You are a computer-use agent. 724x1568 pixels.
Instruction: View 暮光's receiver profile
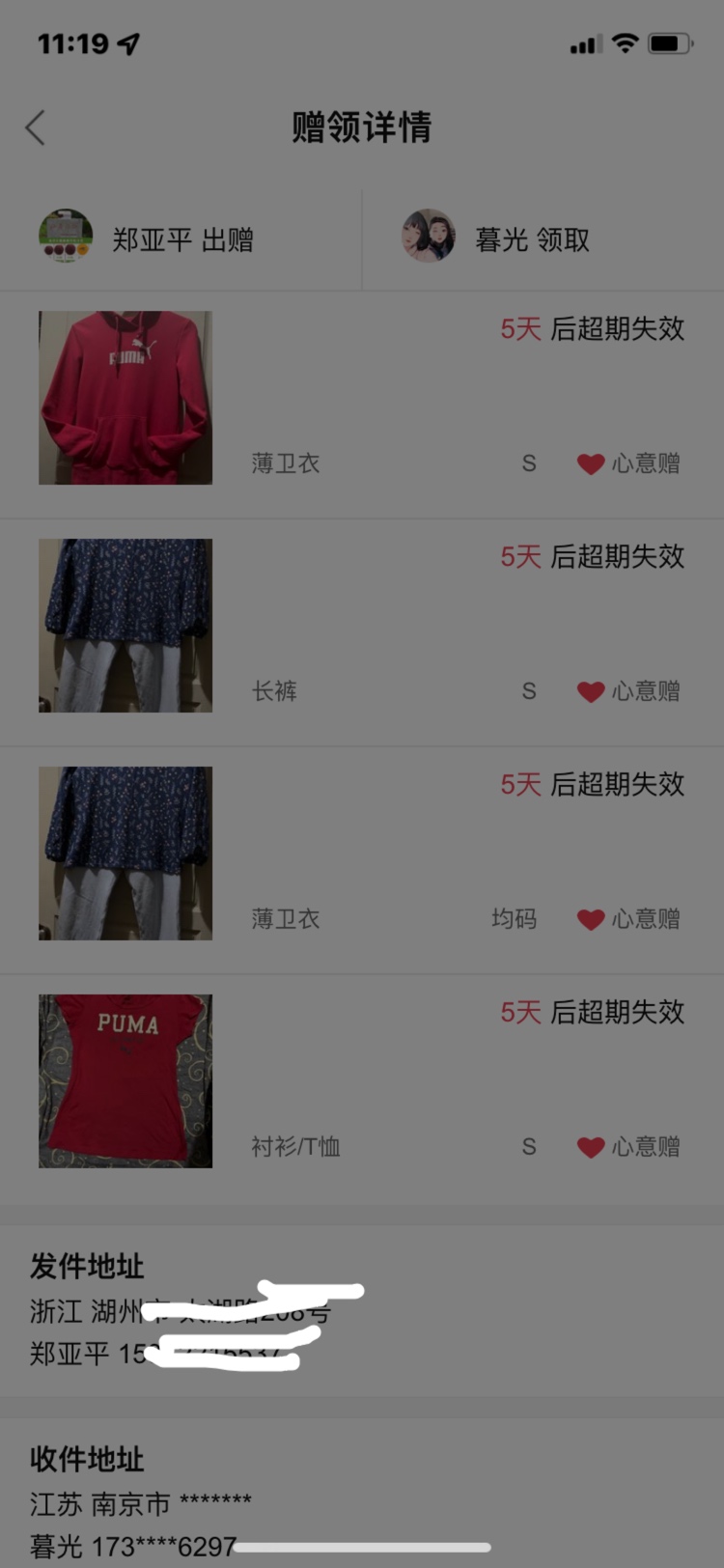click(x=497, y=238)
